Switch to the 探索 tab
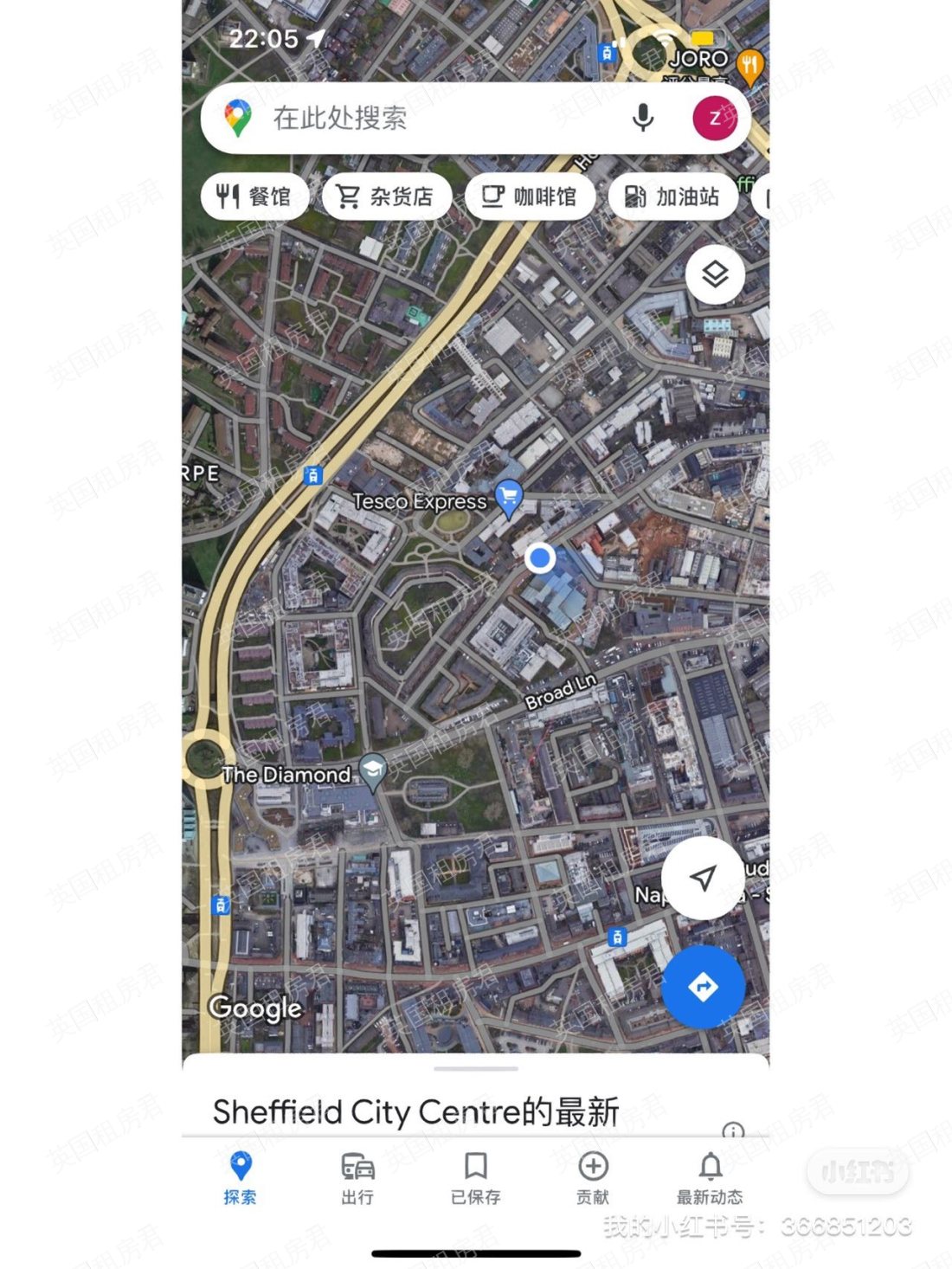The height and width of the screenshot is (1269, 952). coord(240,1177)
